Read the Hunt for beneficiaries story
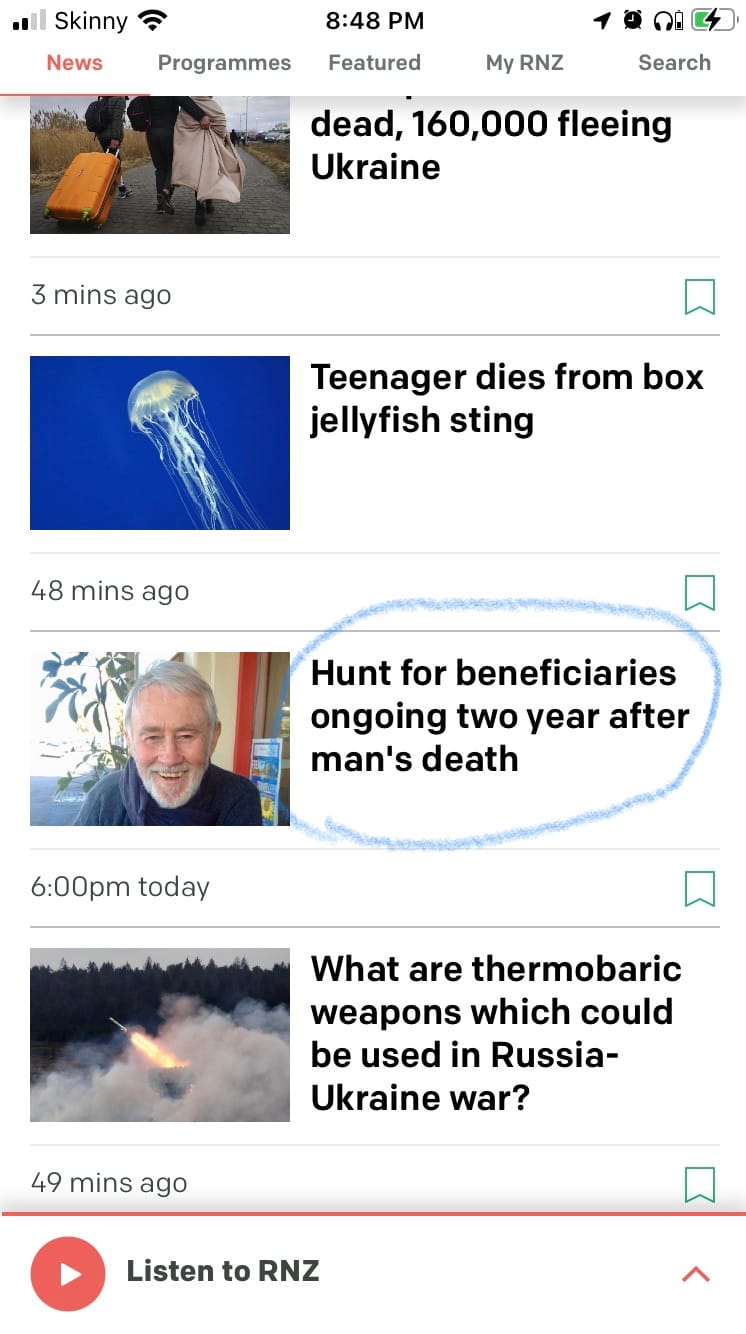Image resolution: width=746 pixels, height=1334 pixels. point(499,716)
